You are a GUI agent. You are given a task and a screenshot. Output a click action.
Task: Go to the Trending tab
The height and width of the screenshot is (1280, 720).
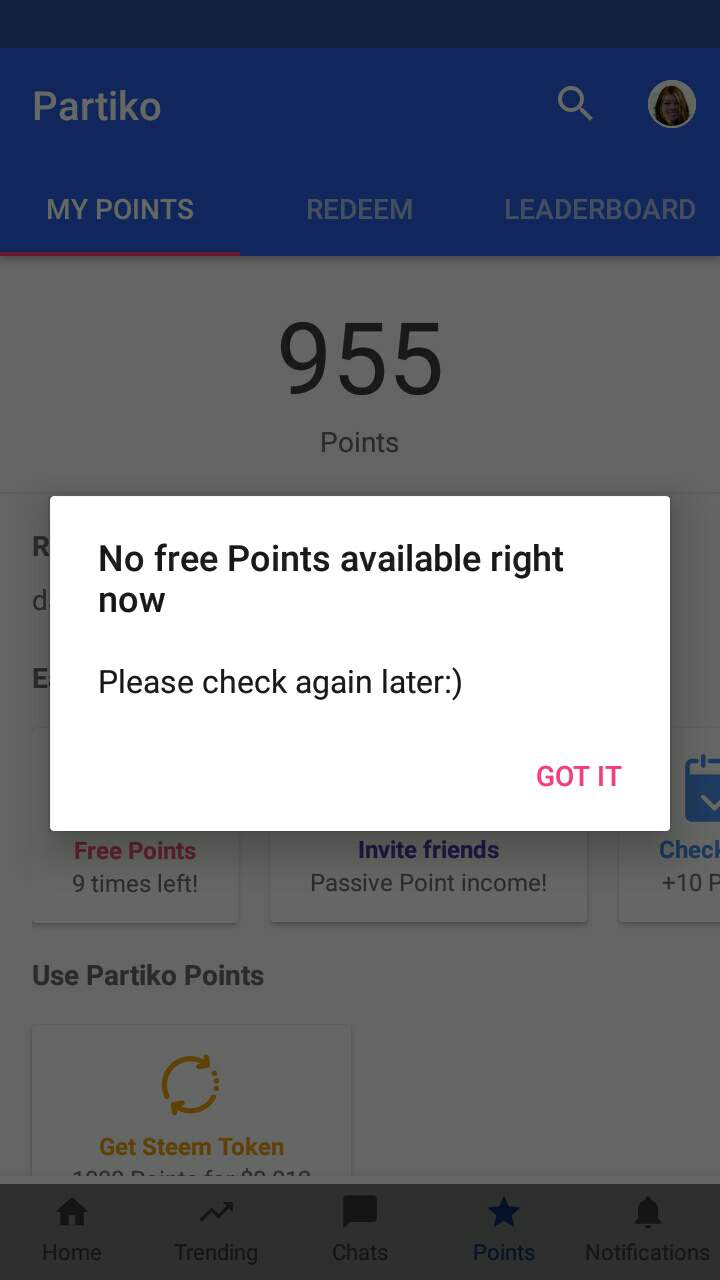(x=216, y=1230)
